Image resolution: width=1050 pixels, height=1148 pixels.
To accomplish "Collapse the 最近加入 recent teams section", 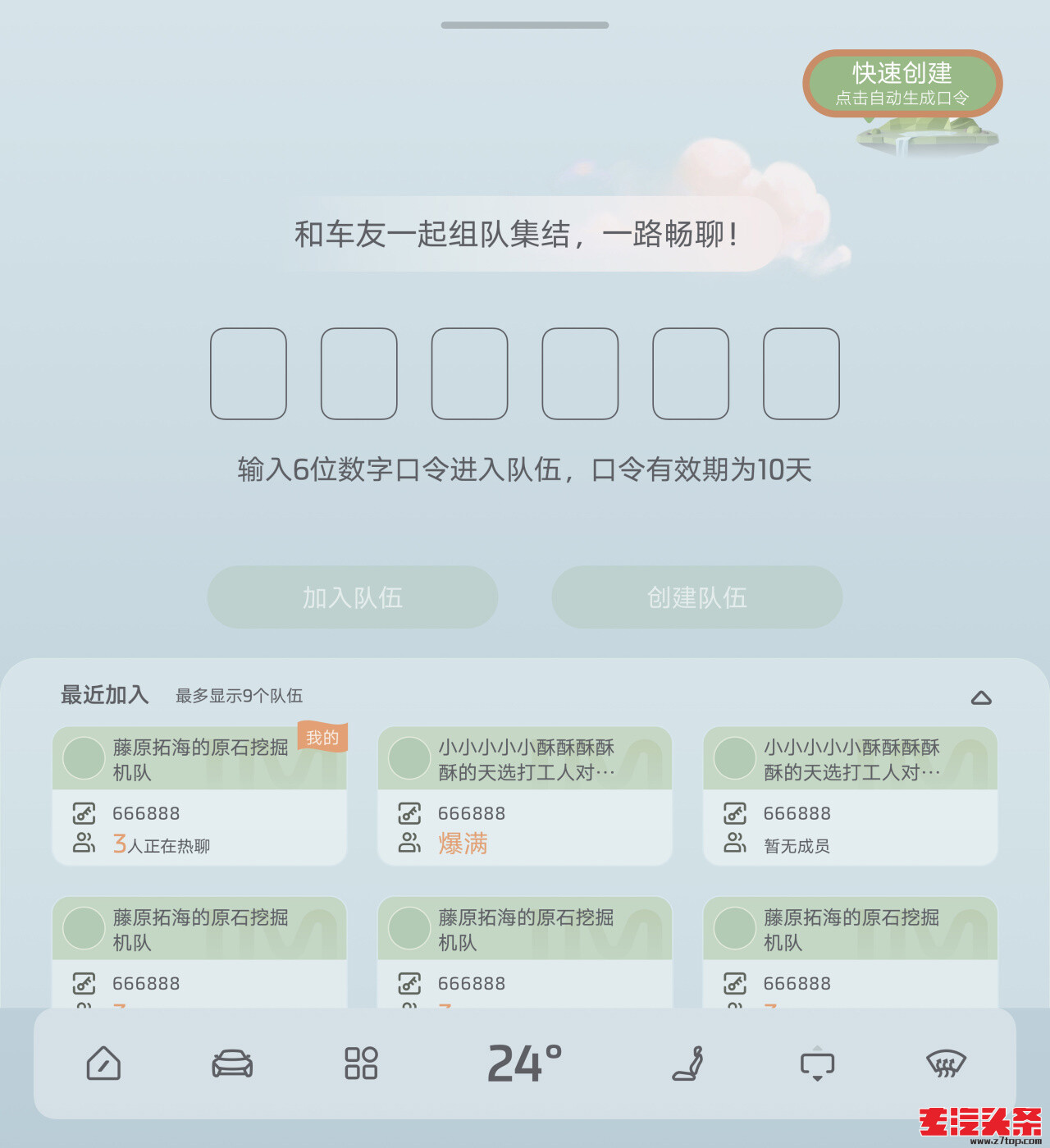I will [x=981, y=697].
